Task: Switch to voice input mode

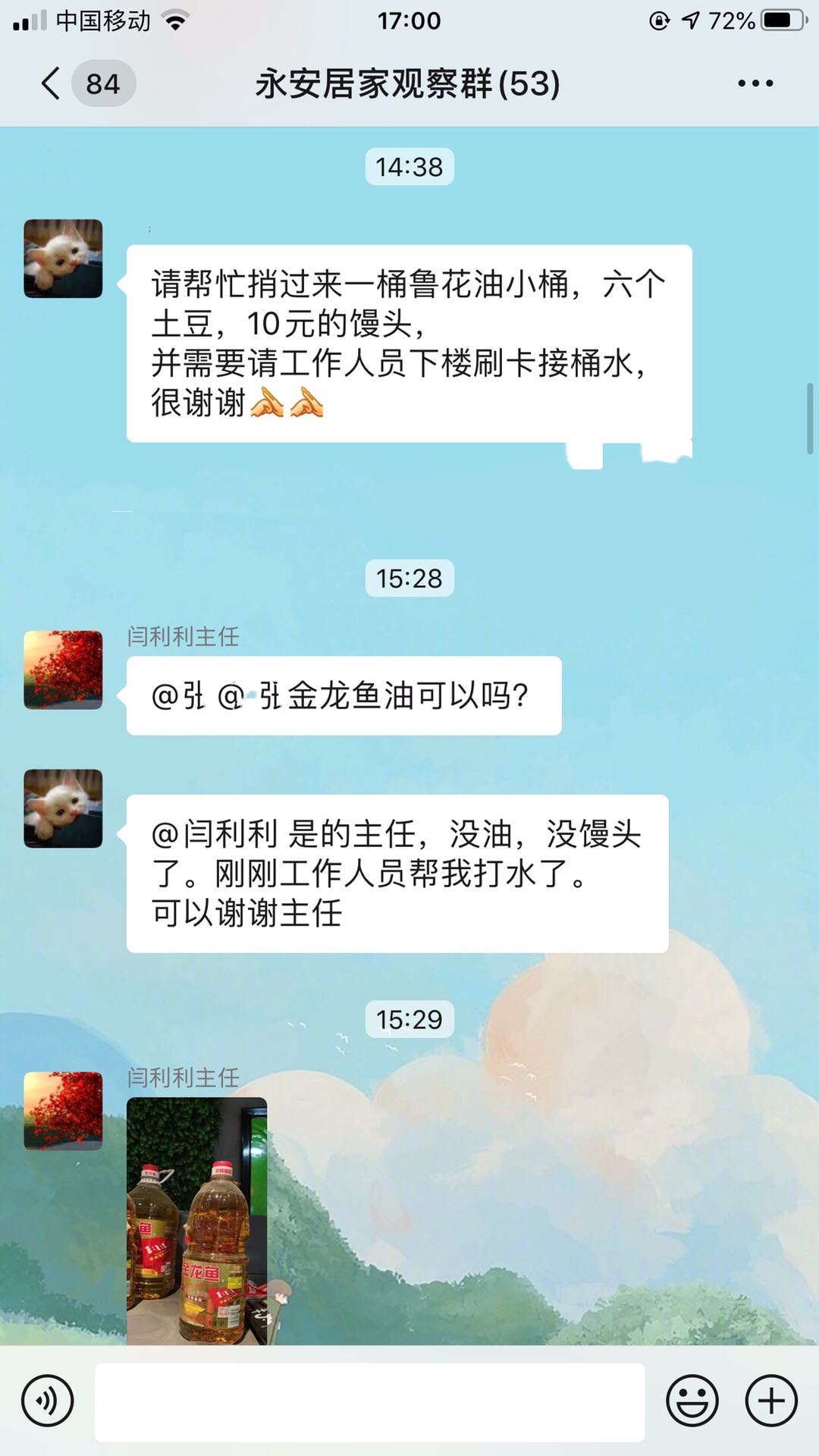Action: [47, 1399]
